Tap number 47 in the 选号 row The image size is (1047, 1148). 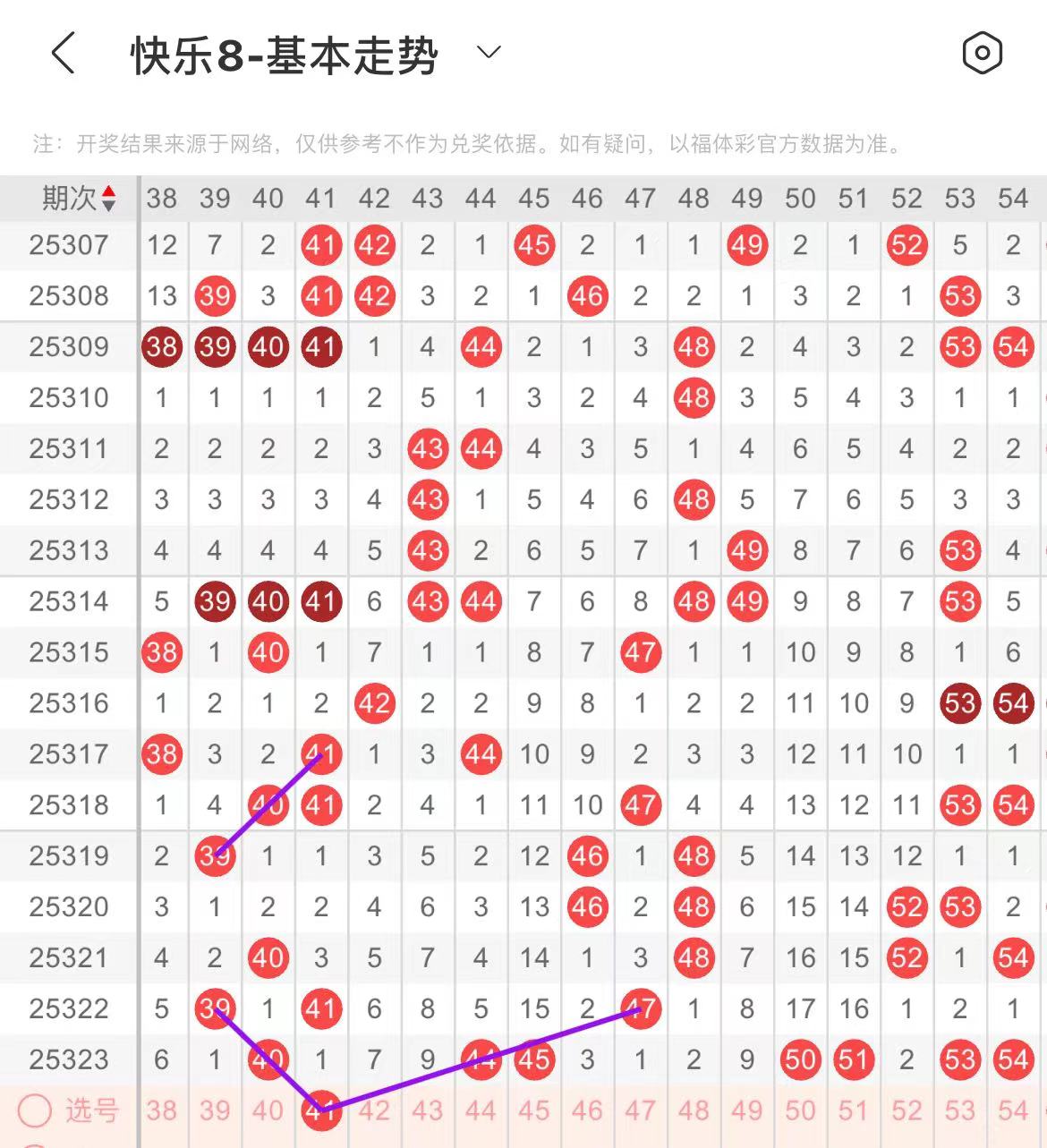641,1111
